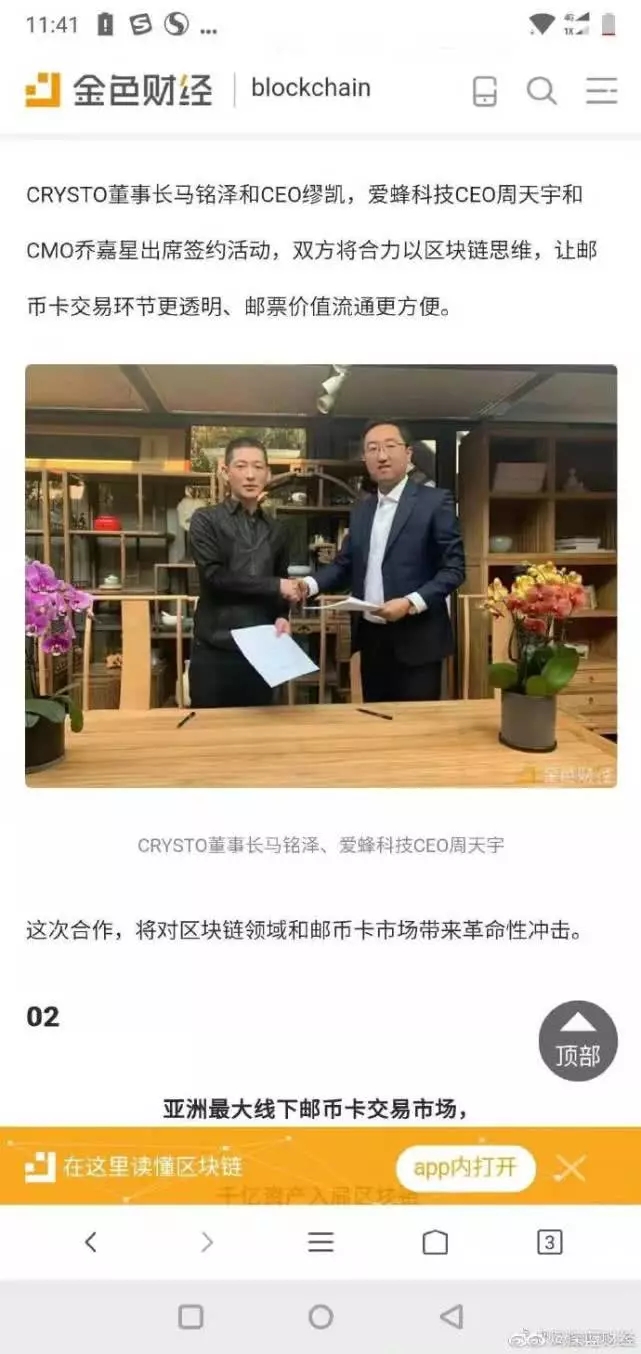Viewport: 641px width, 1354px height.
Task: Go to the browser home page
Action: click(x=435, y=1242)
